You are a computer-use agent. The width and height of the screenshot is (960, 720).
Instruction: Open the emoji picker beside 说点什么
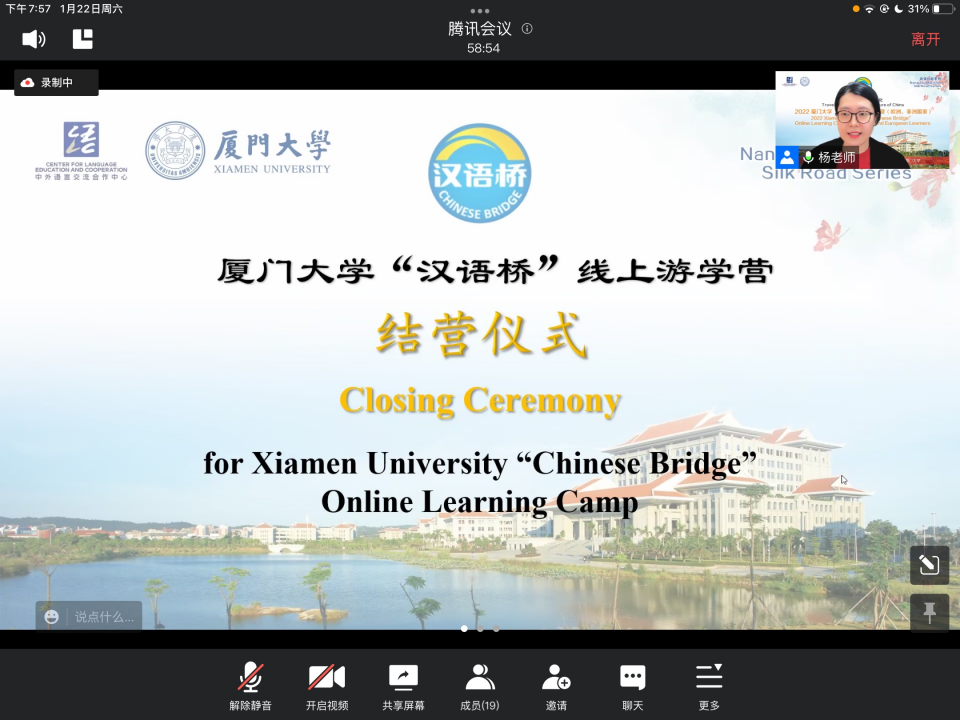pyautogui.click(x=52, y=617)
